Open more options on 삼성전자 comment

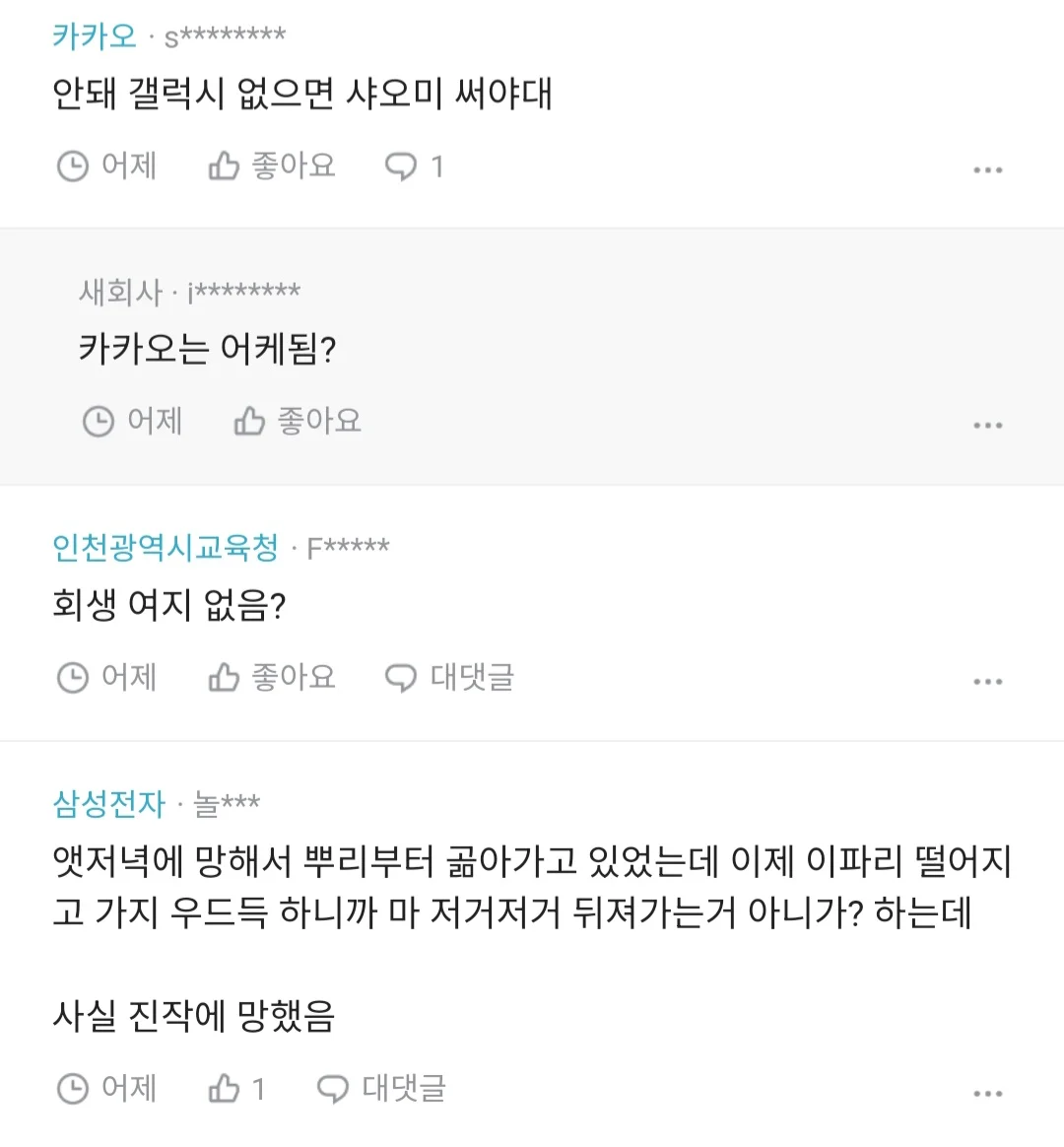[x=987, y=1093]
